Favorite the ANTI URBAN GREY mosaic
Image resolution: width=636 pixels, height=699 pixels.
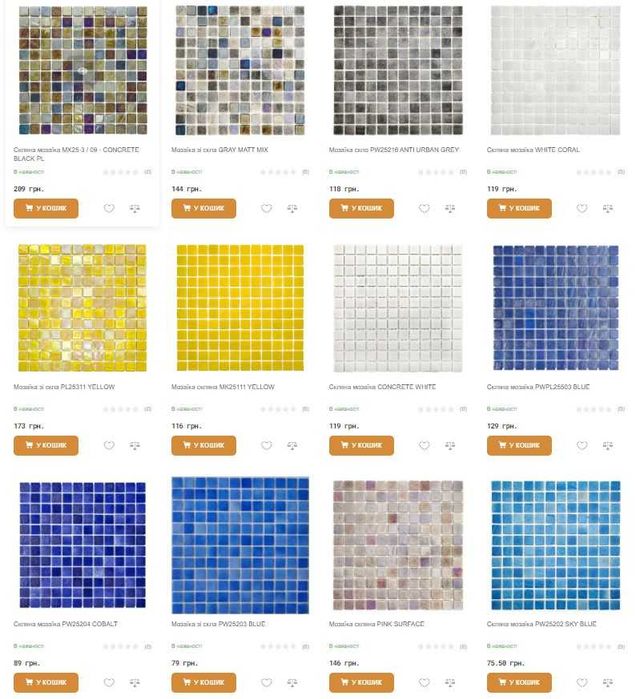coord(424,209)
